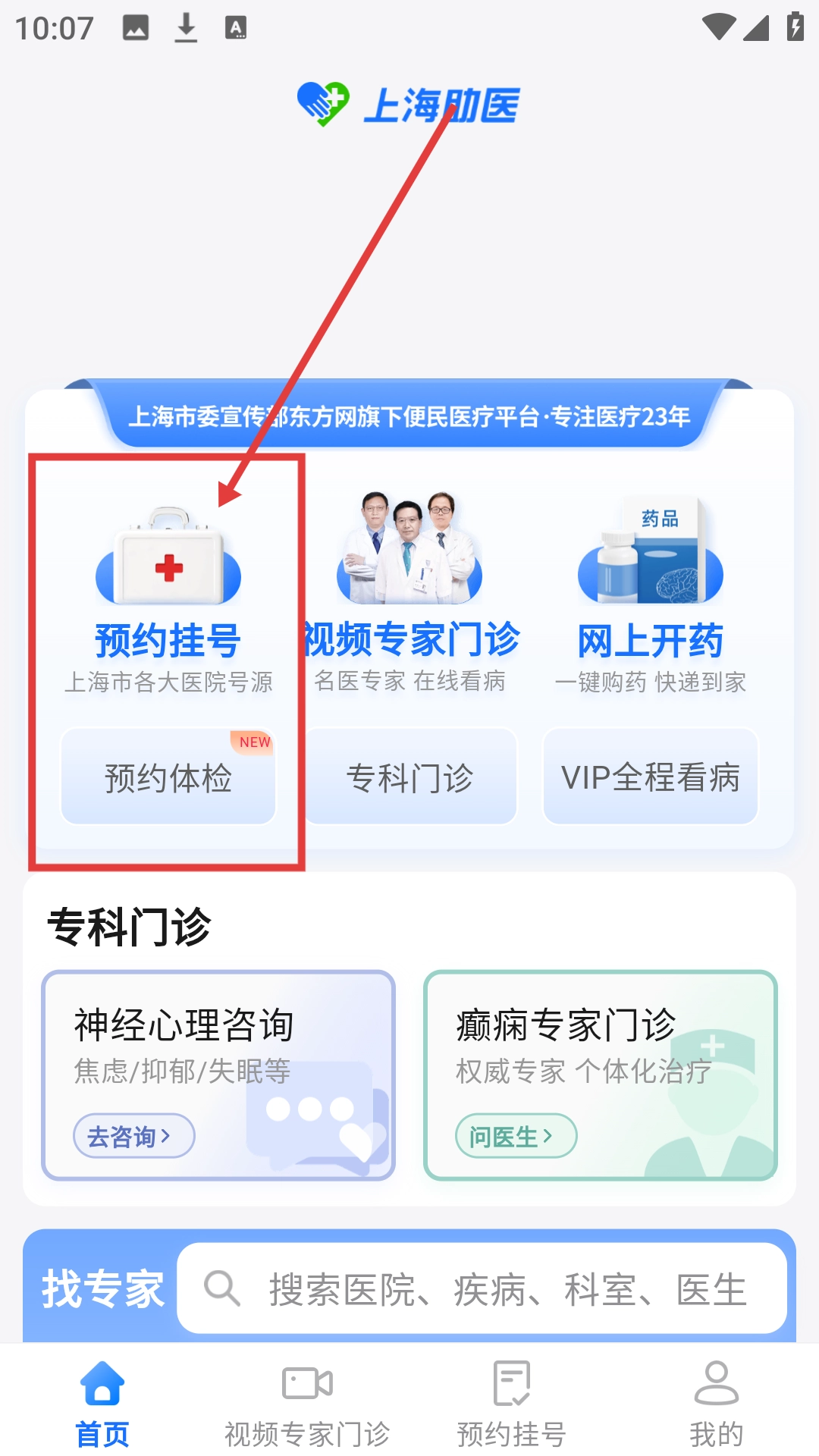
Task: Tap the 预约体检 button
Action: pos(168,777)
